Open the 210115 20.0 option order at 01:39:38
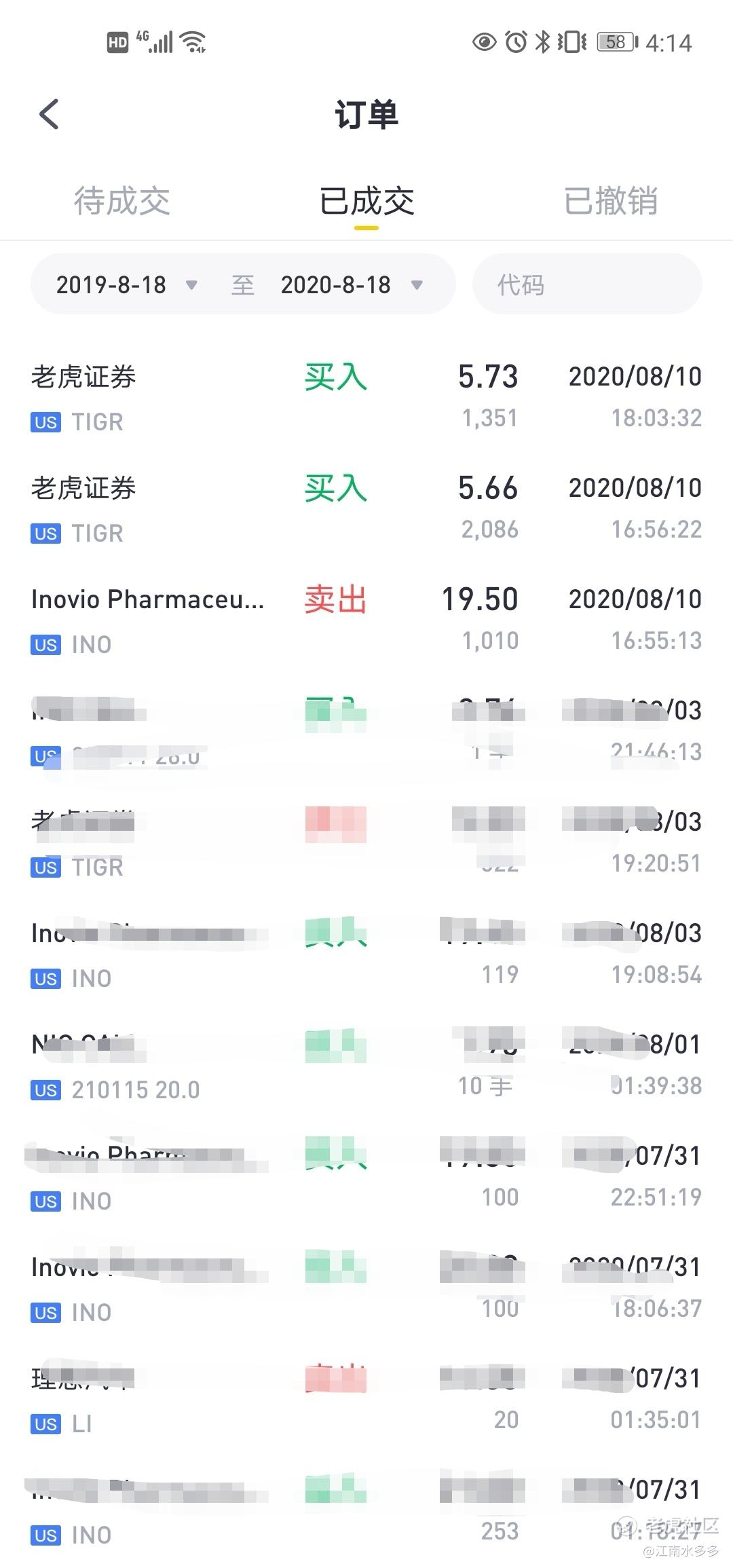Image resolution: width=733 pixels, height=1568 pixels. (366, 1066)
